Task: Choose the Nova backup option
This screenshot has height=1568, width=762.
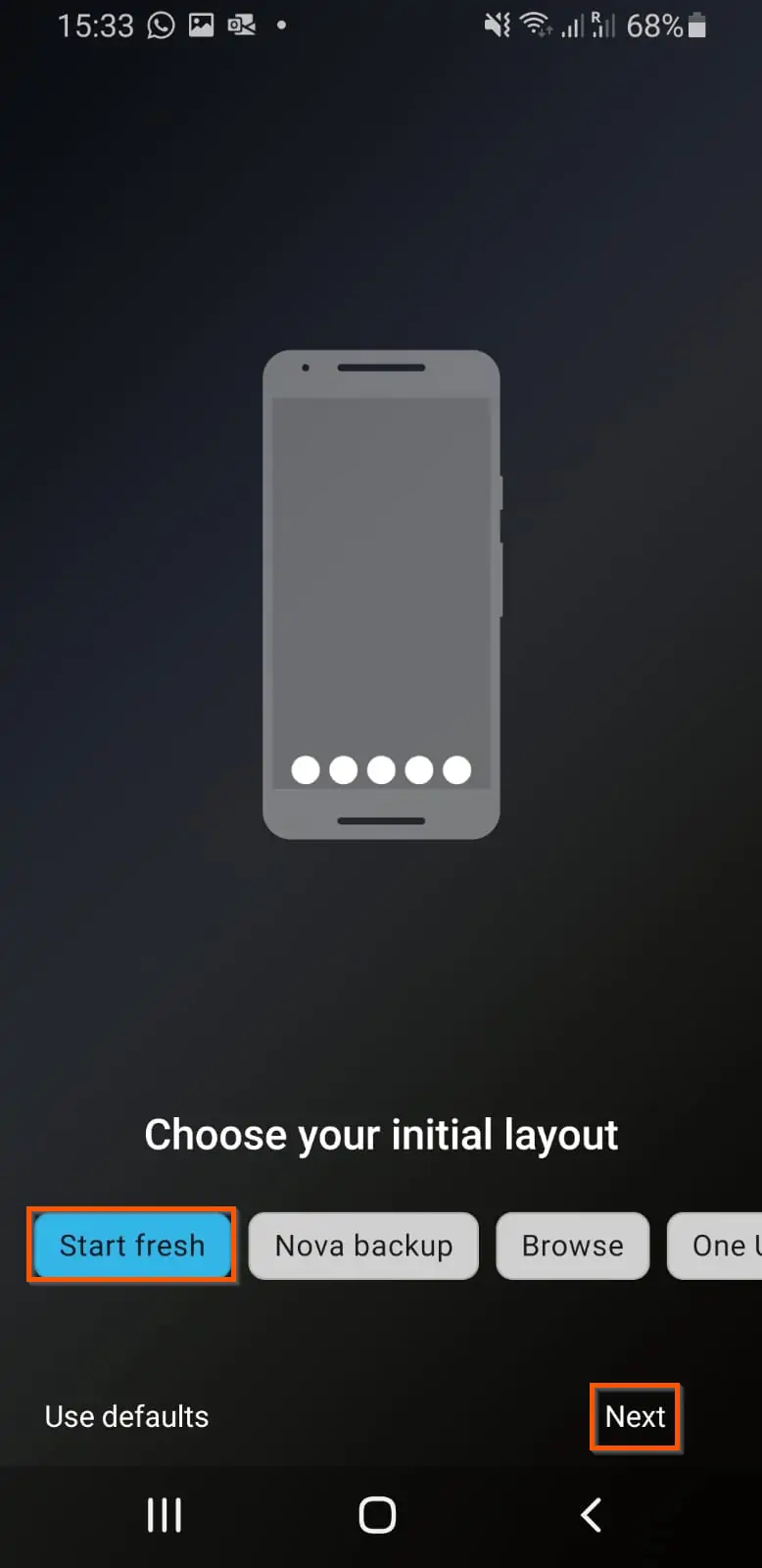Action: pyautogui.click(x=363, y=1246)
